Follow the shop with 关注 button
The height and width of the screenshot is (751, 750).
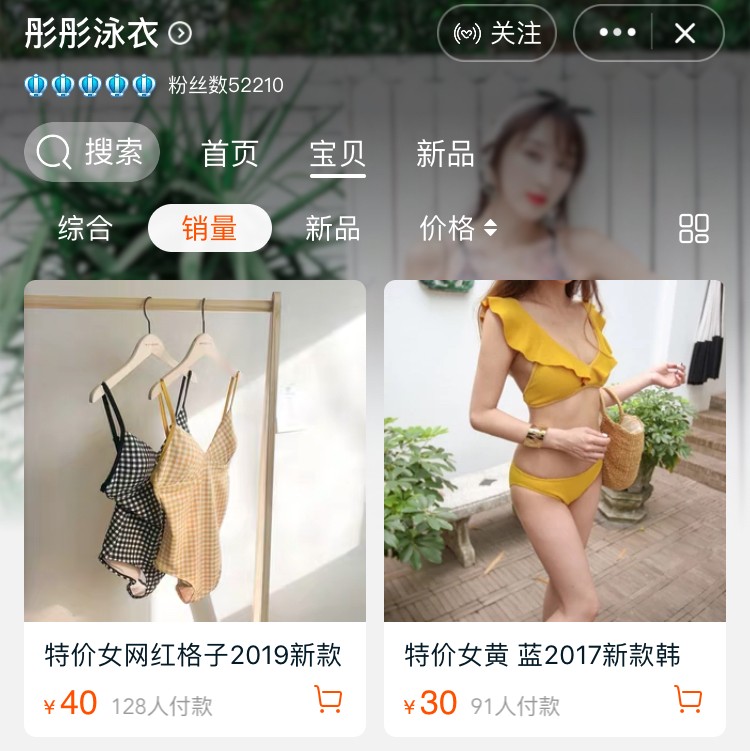click(497, 33)
